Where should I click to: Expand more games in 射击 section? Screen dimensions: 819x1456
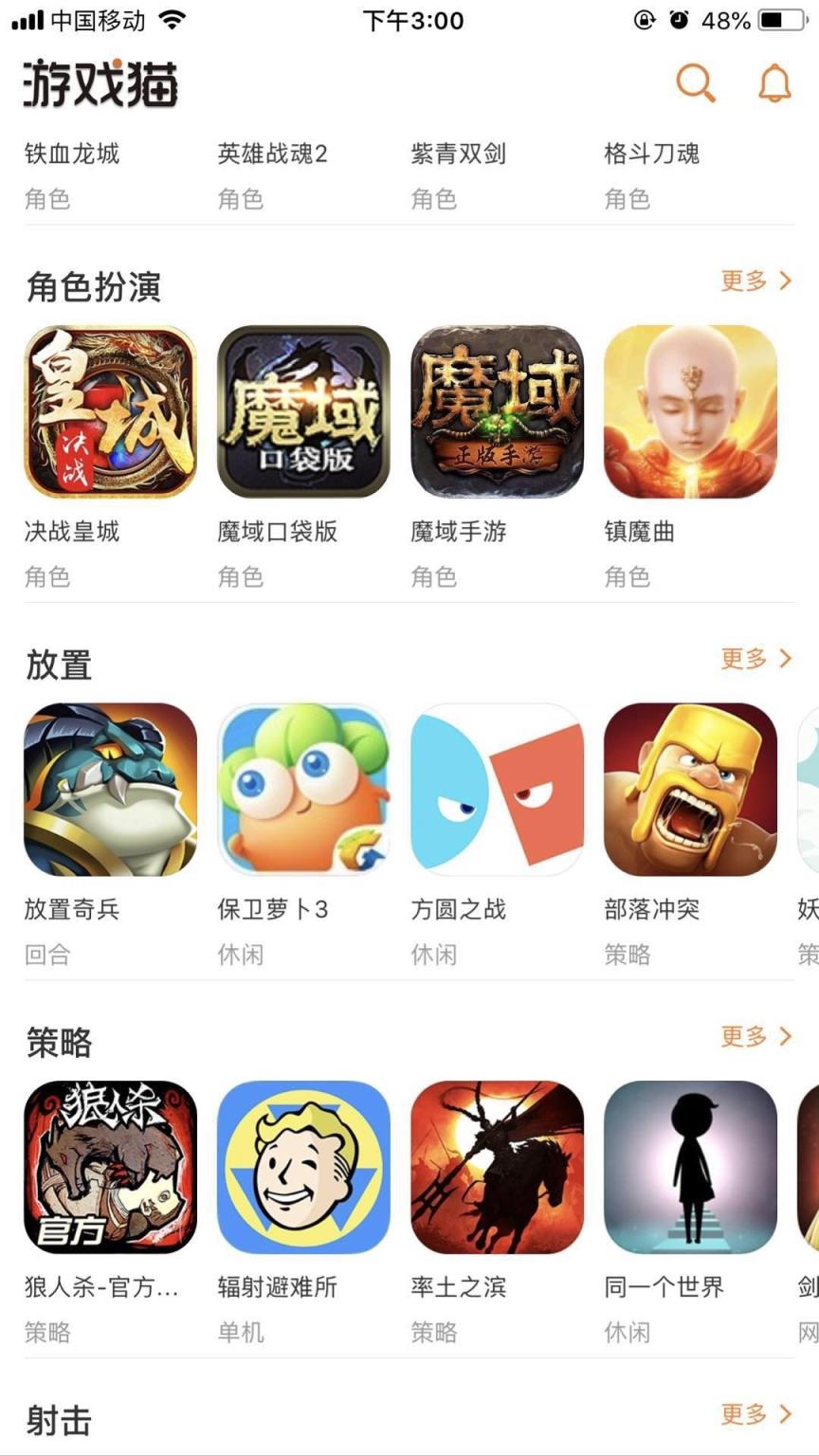754,1414
